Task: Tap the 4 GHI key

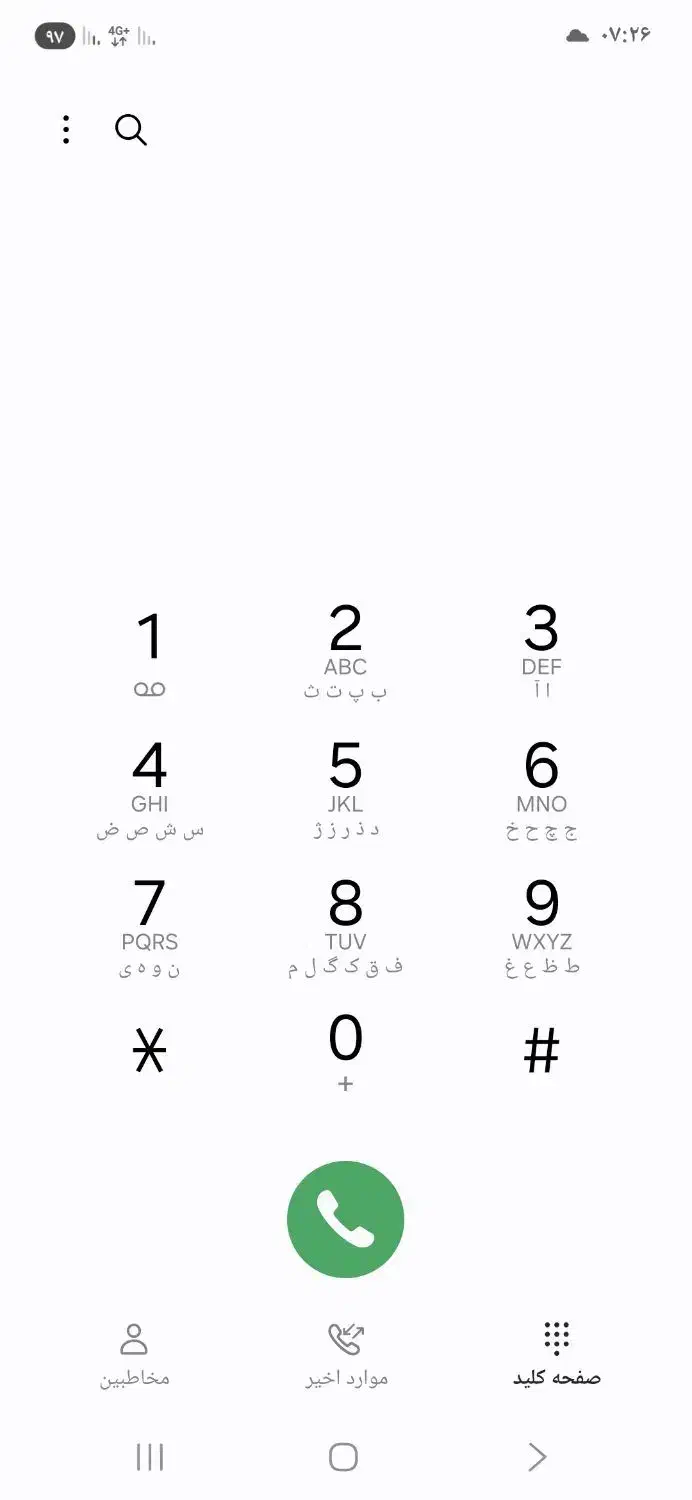Action: [x=150, y=788]
